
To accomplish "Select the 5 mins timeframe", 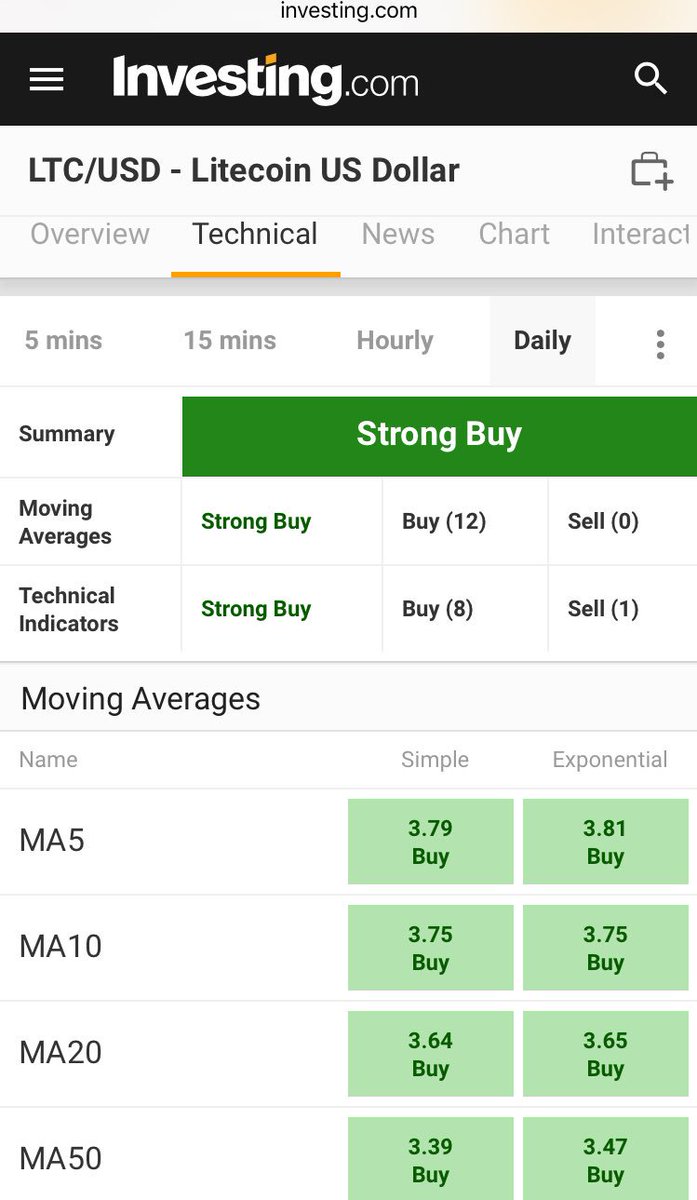I will 64,340.
